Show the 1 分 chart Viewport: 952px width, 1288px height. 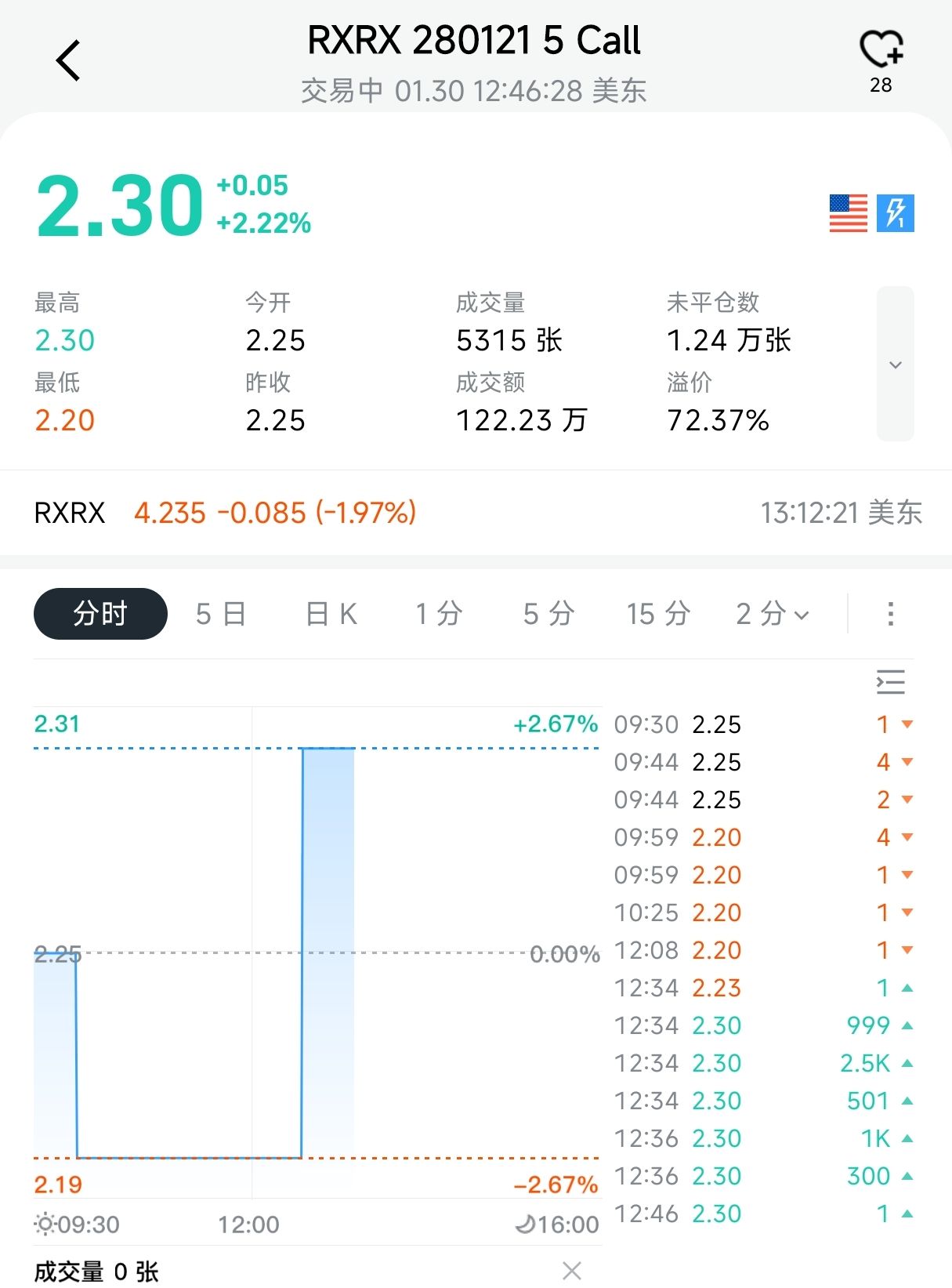439,614
